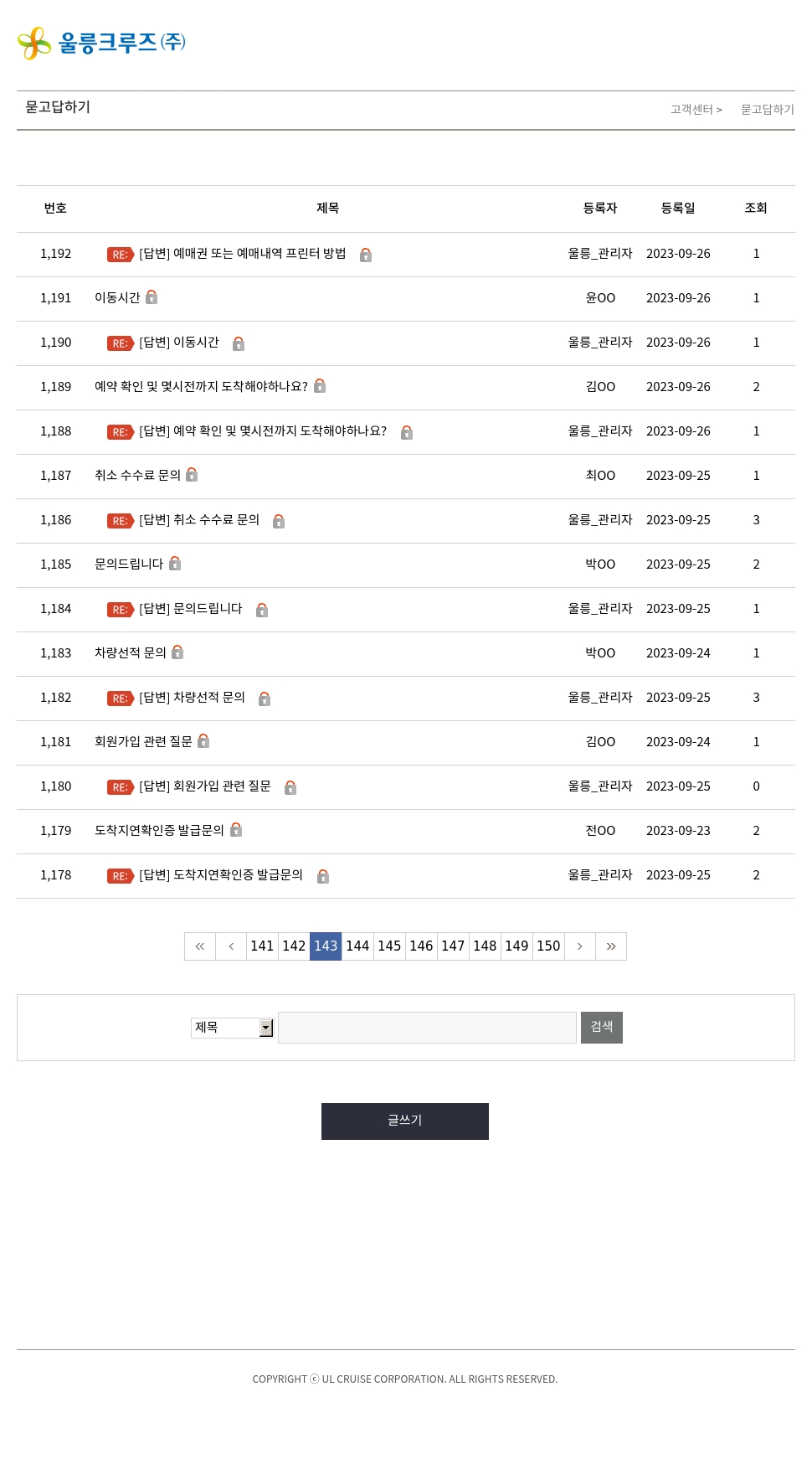Open the reply [답변] 문의드립니다
Viewport: 812px width, 1459px height.
190,609
